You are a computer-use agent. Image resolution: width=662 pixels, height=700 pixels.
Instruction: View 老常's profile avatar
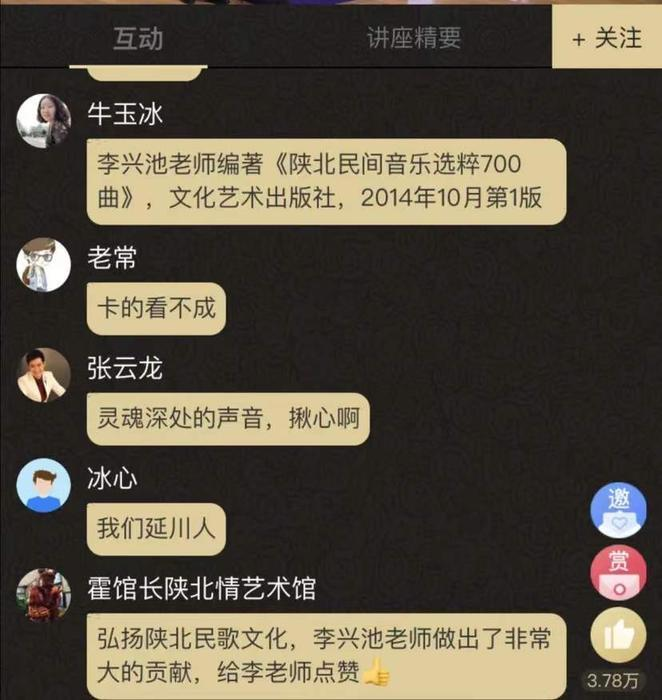coord(43,265)
